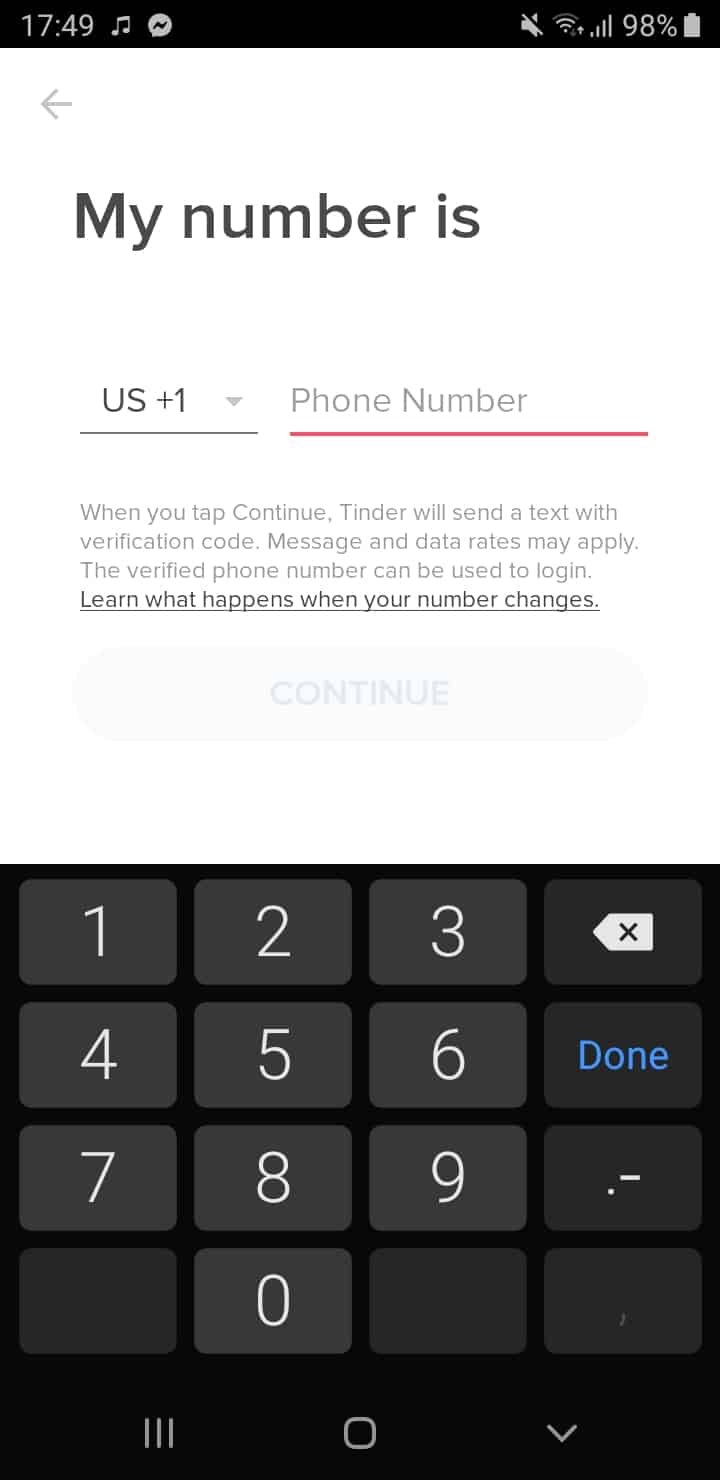Image resolution: width=720 pixels, height=1480 pixels.
Task: Type digit 5 on the keypad
Action: pyautogui.click(x=273, y=1055)
